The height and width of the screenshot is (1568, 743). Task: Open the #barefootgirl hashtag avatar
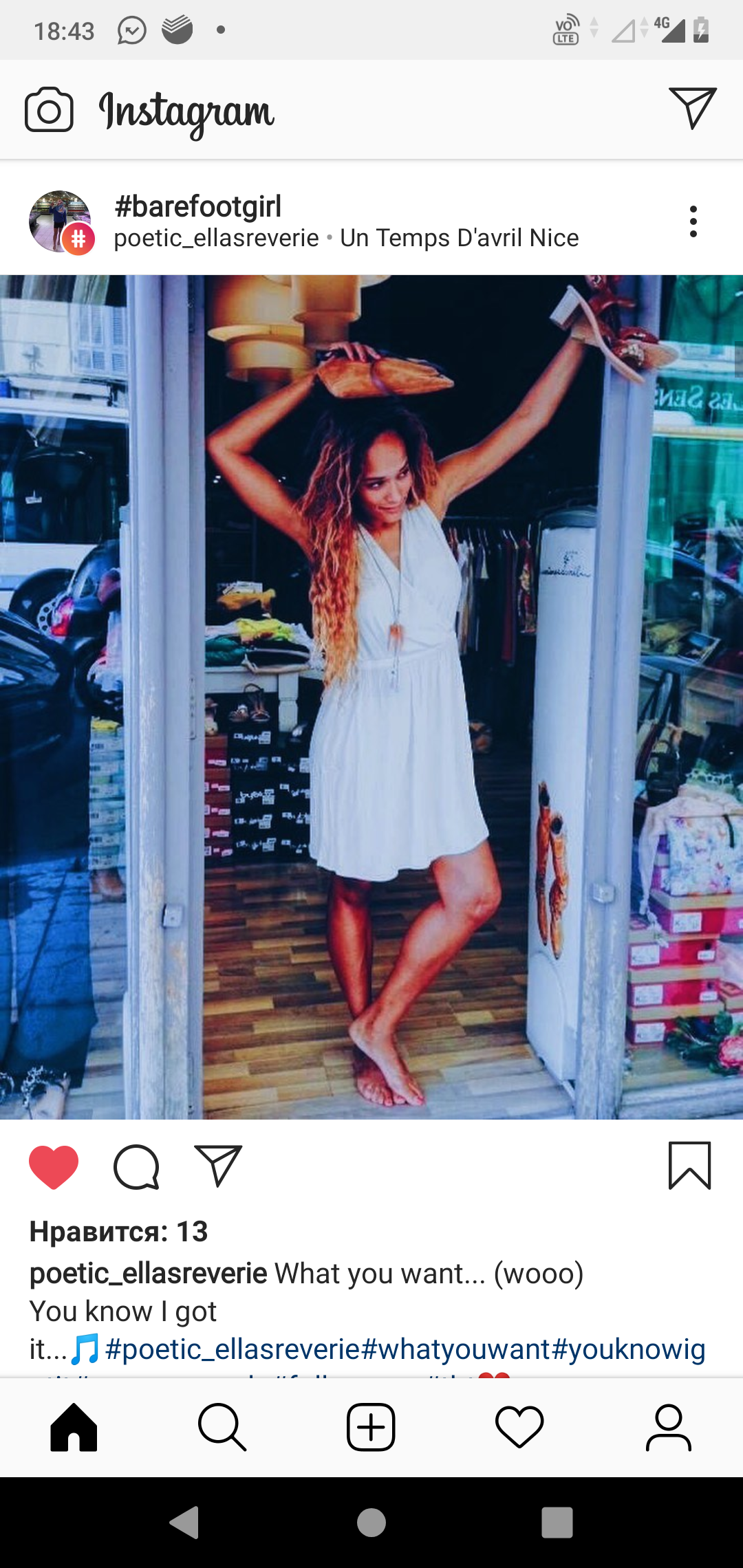tap(61, 221)
